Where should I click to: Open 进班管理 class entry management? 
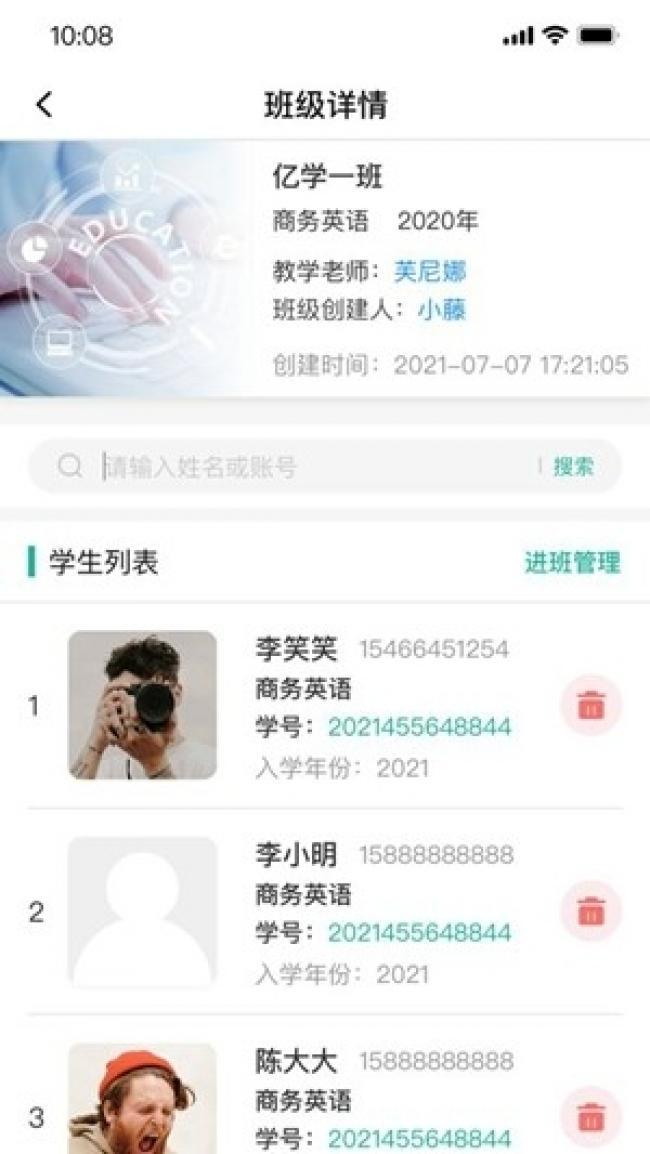(x=572, y=562)
